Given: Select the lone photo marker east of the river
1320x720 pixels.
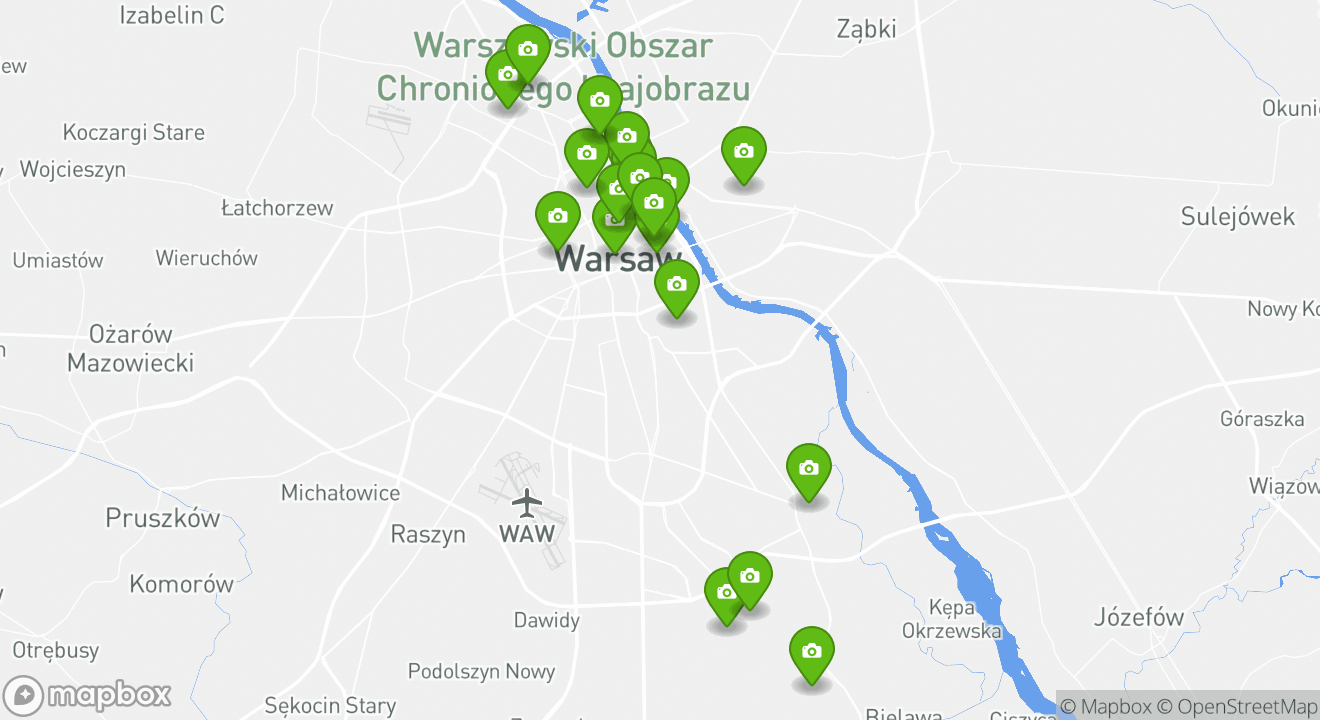Looking at the screenshot, I should (743, 153).
